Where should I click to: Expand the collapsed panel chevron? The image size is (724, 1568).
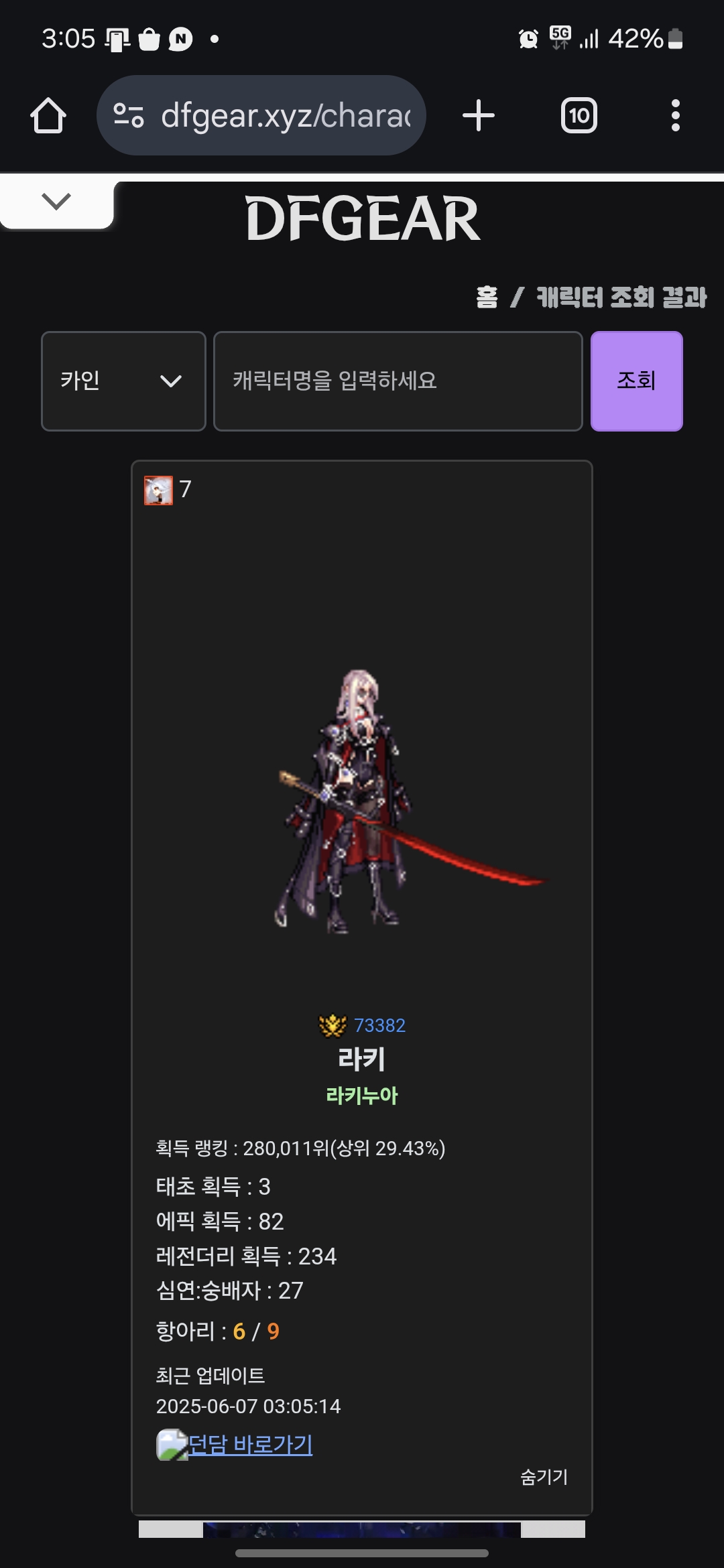tap(56, 201)
